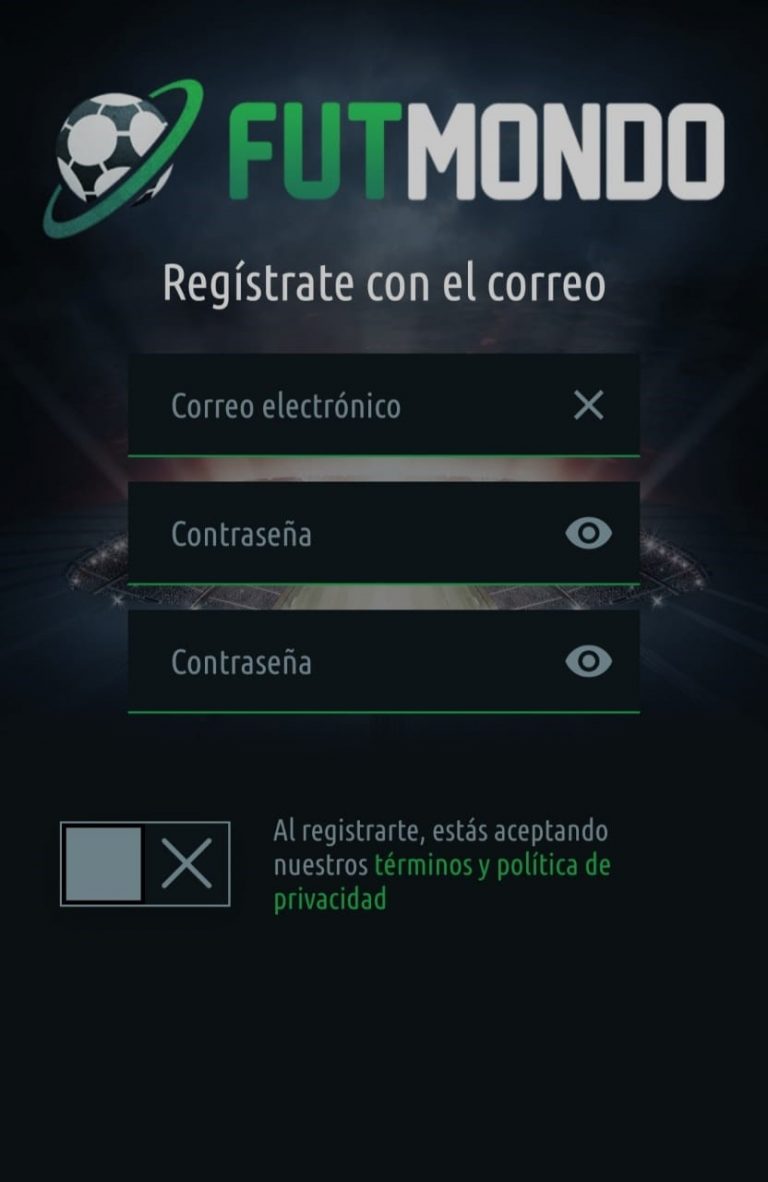Screen dimensions: 768x1182
Task: Show the password in the first Contraseña field
Action: [588, 533]
